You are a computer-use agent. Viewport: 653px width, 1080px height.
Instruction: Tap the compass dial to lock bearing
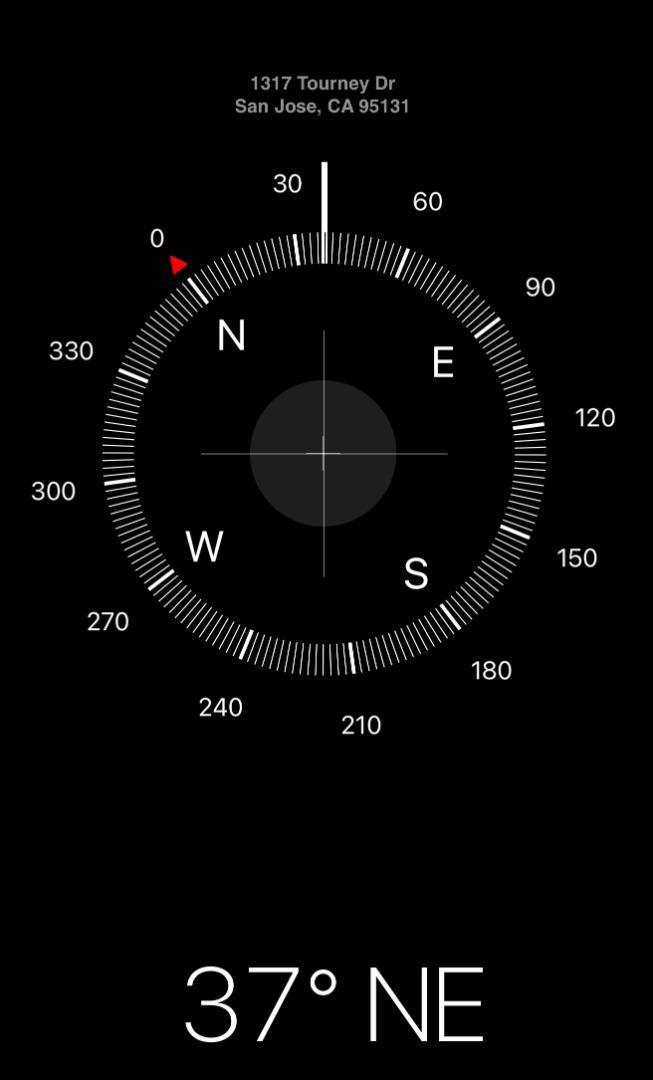tap(323, 453)
